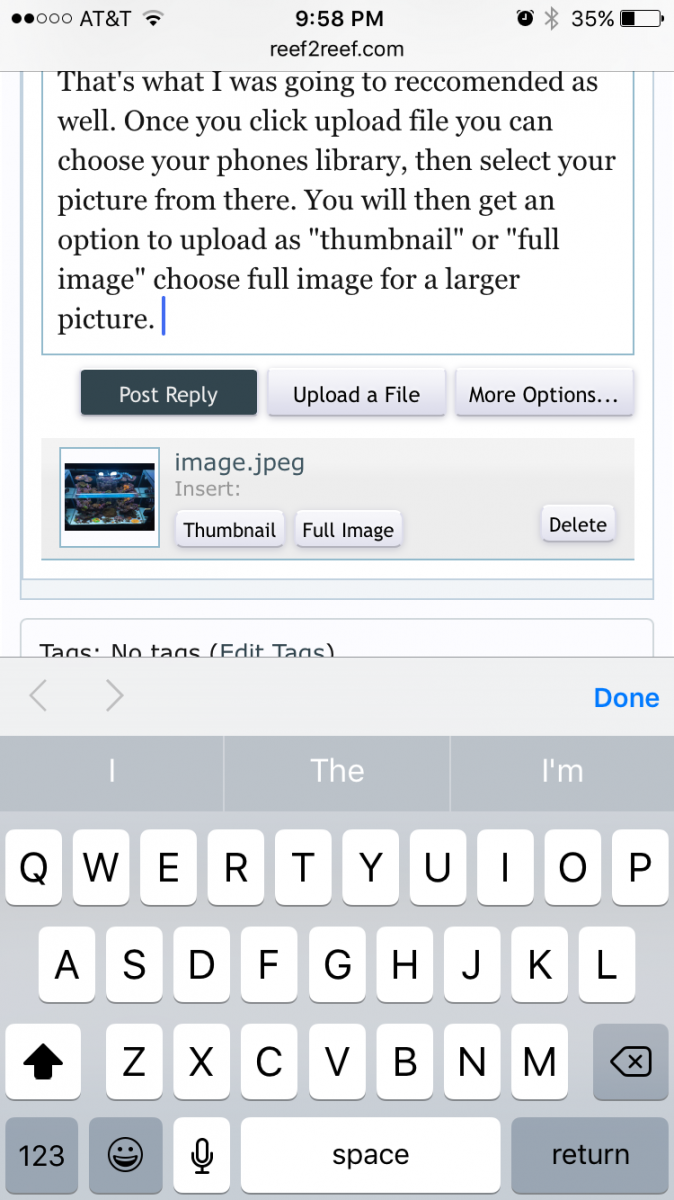Switch to the 123 number keyboard
674x1200 pixels.
click(x=42, y=1155)
